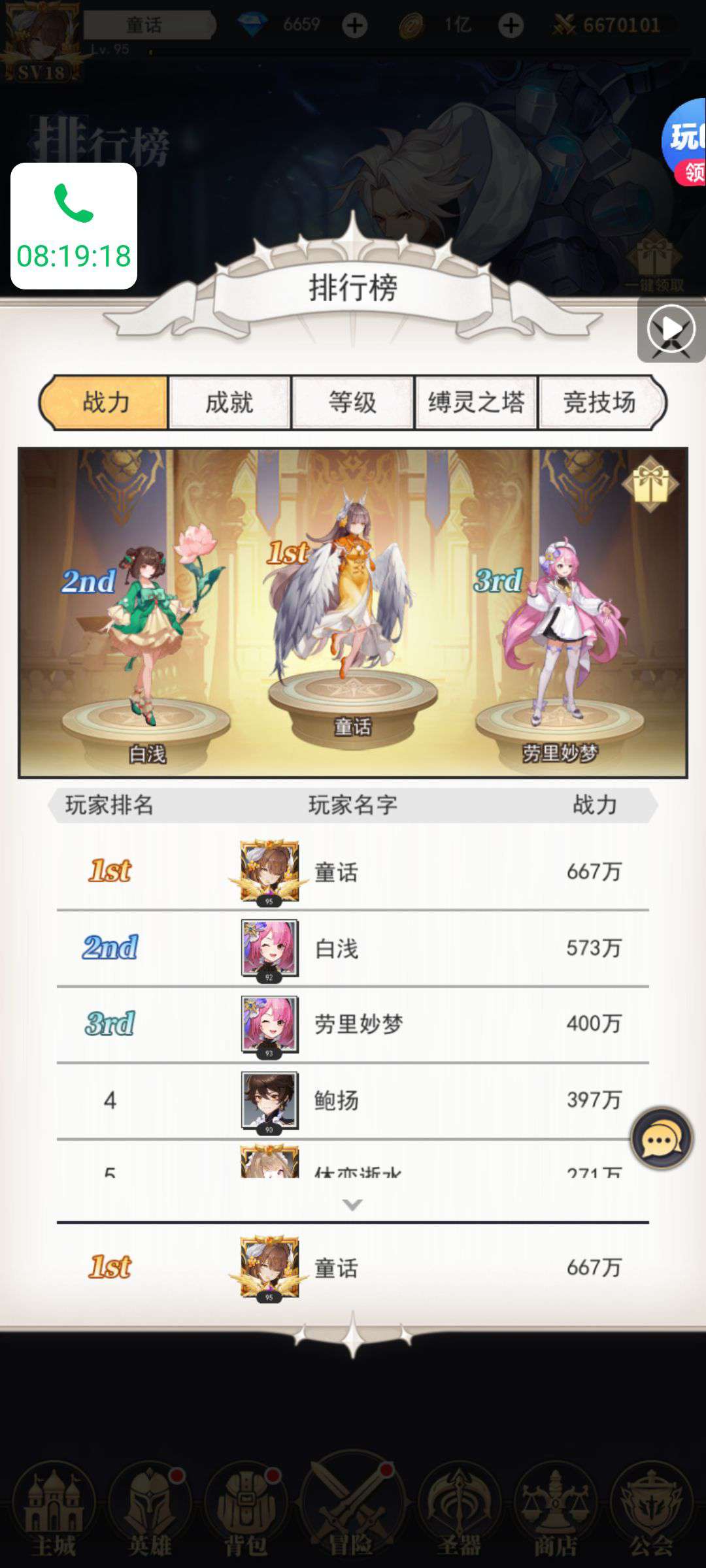Select the 战力 ranking tab
The width and height of the screenshot is (706, 1568).
[x=106, y=402]
